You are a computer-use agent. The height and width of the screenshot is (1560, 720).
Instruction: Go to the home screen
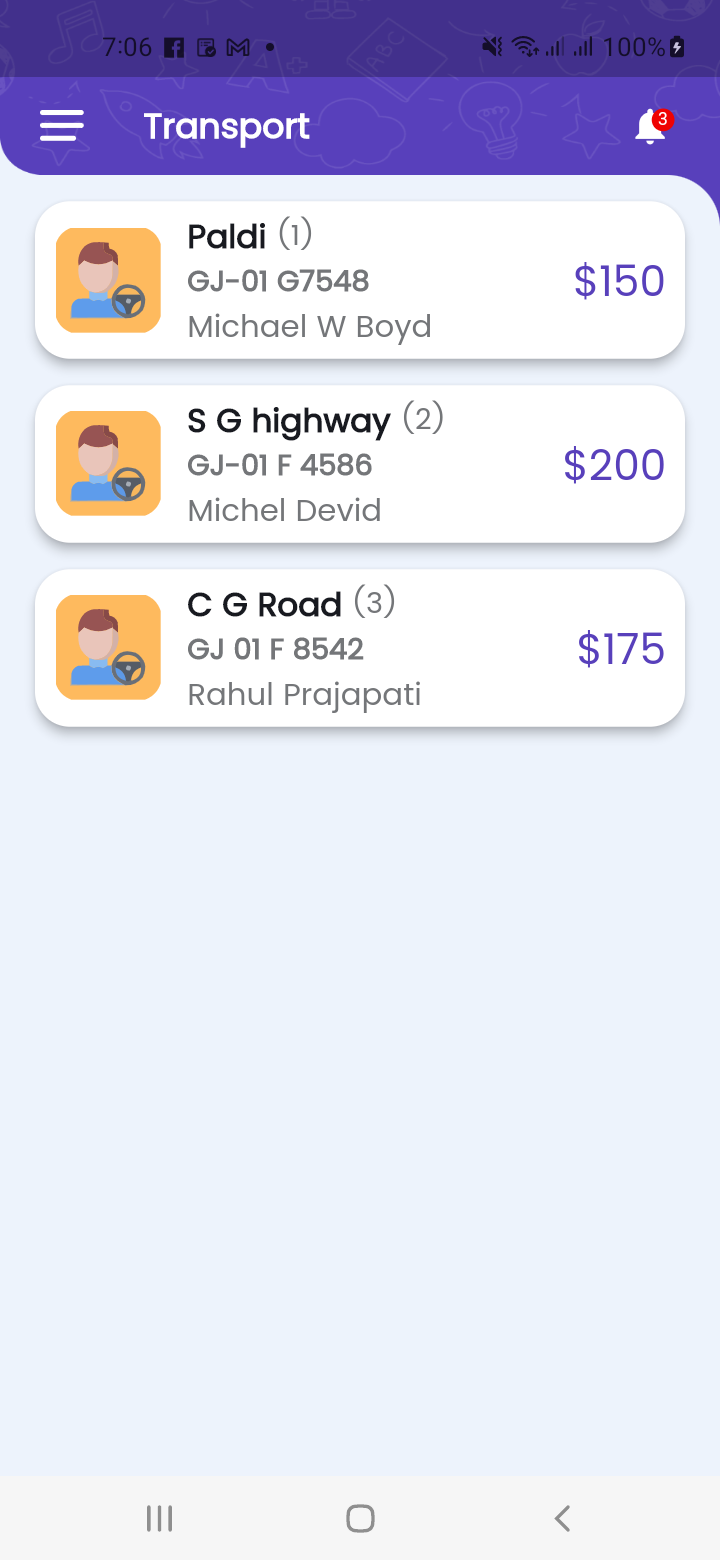[x=360, y=1518]
